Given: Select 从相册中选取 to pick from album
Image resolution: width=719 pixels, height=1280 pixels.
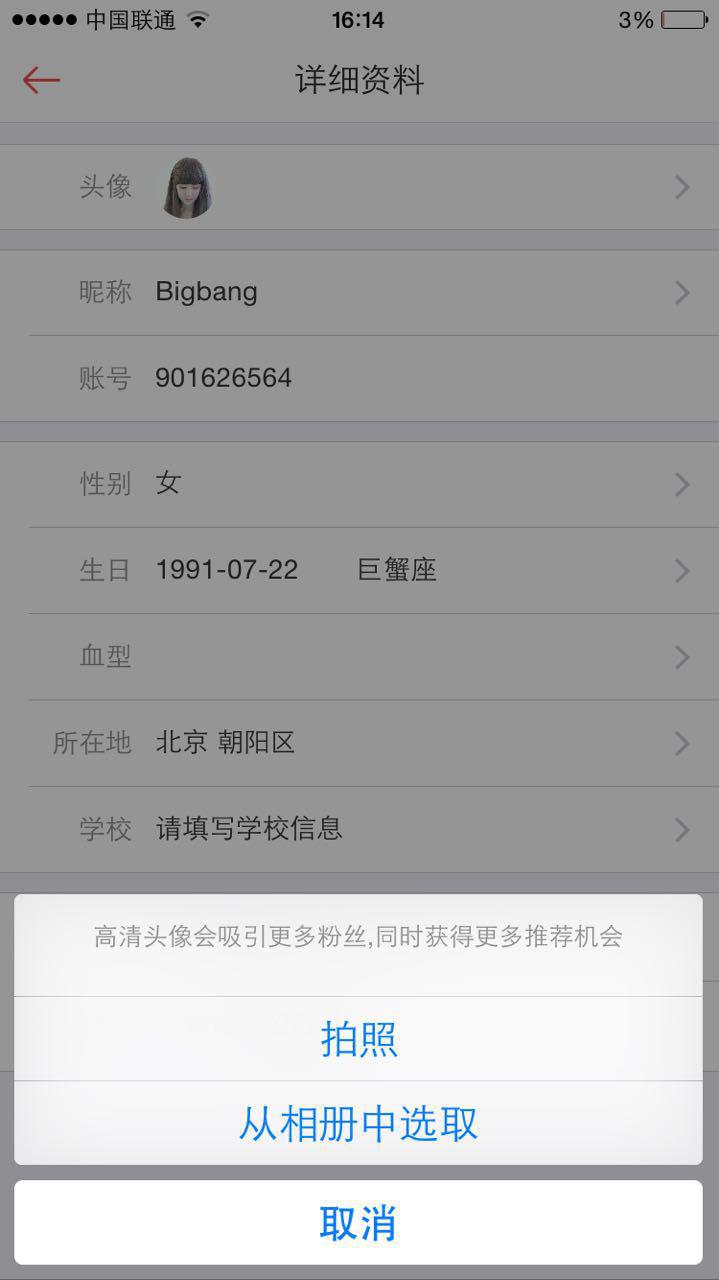Looking at the screenshot, I should pyautogui.click(x=359, y=1123).
